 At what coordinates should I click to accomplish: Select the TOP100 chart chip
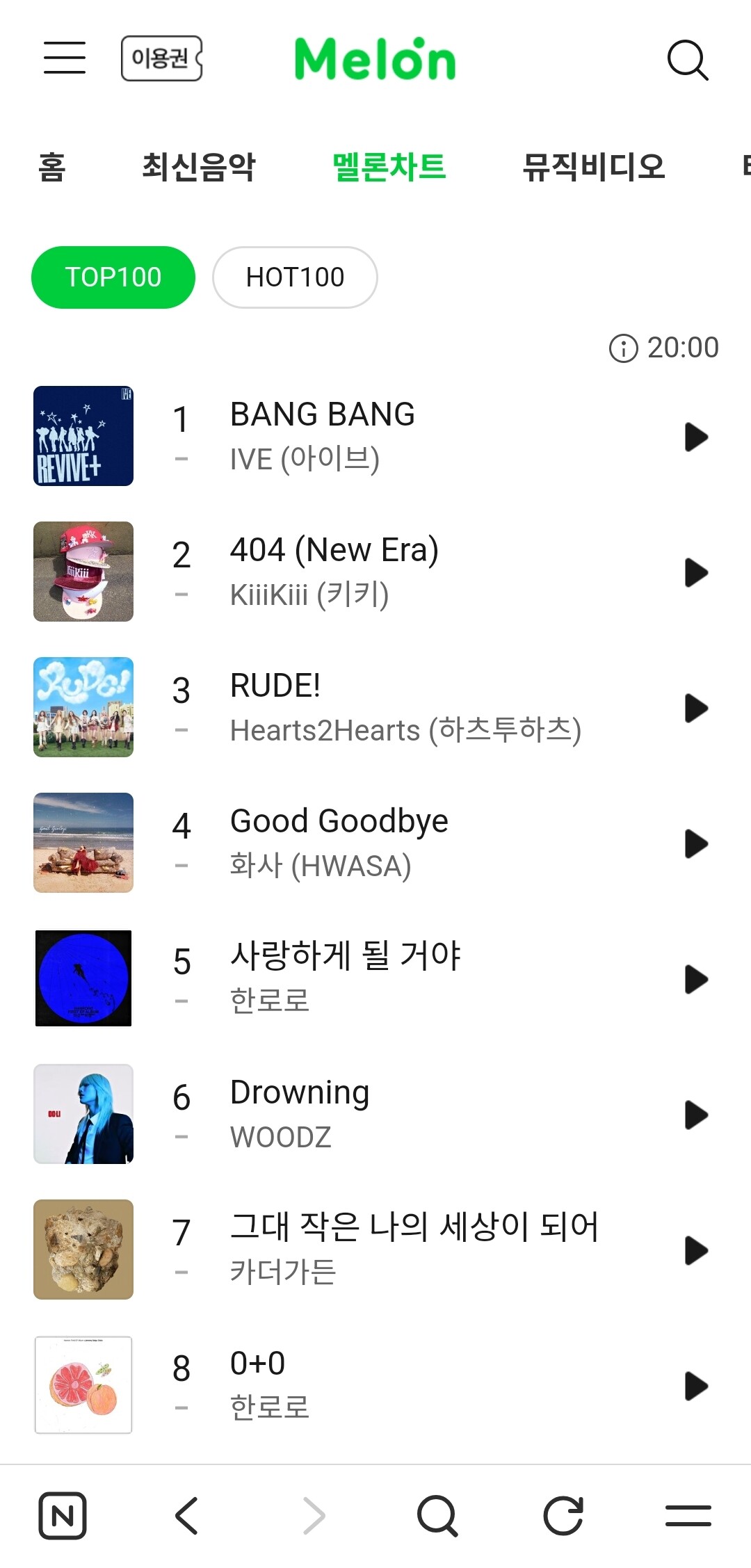tap(113, 277)
